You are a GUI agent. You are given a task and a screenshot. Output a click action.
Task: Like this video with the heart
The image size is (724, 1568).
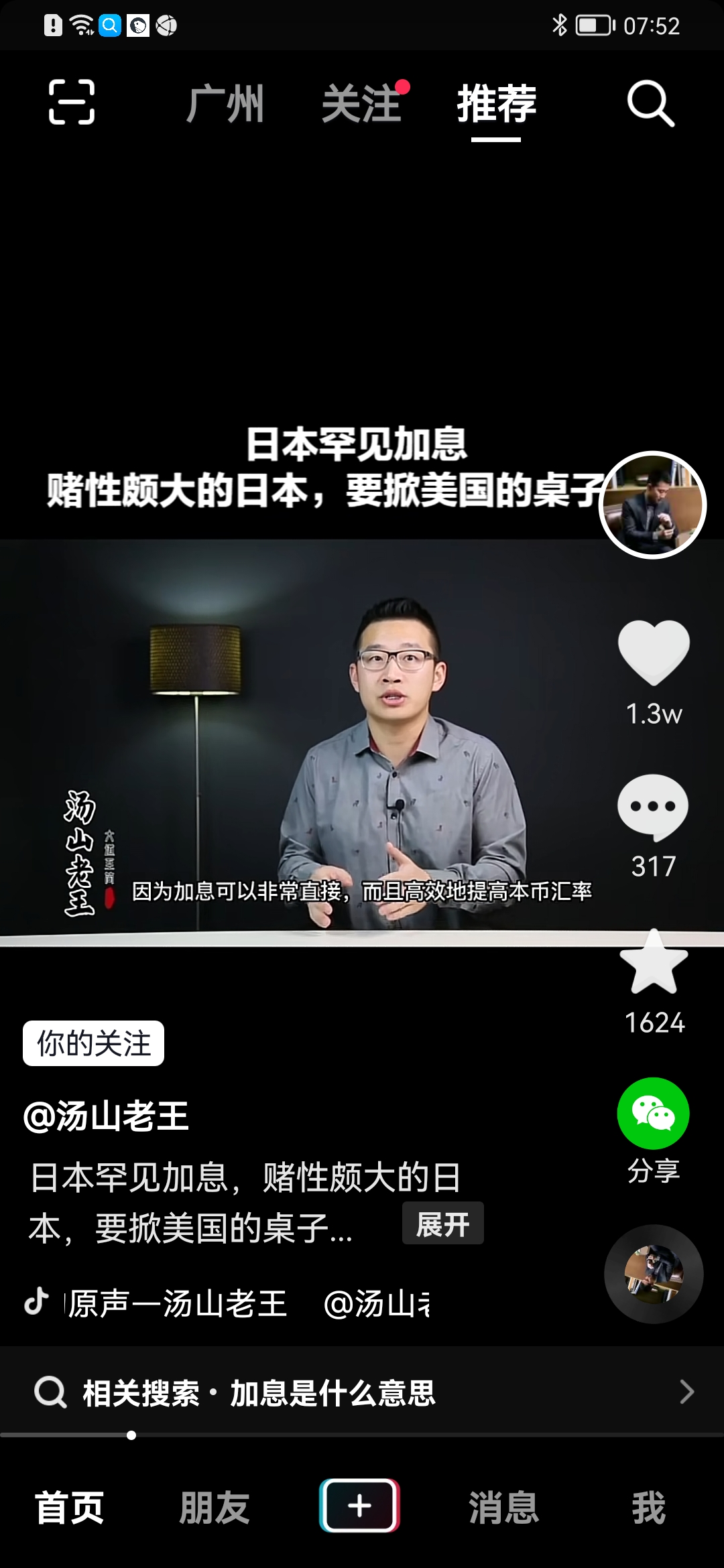[x=654, y=653]
